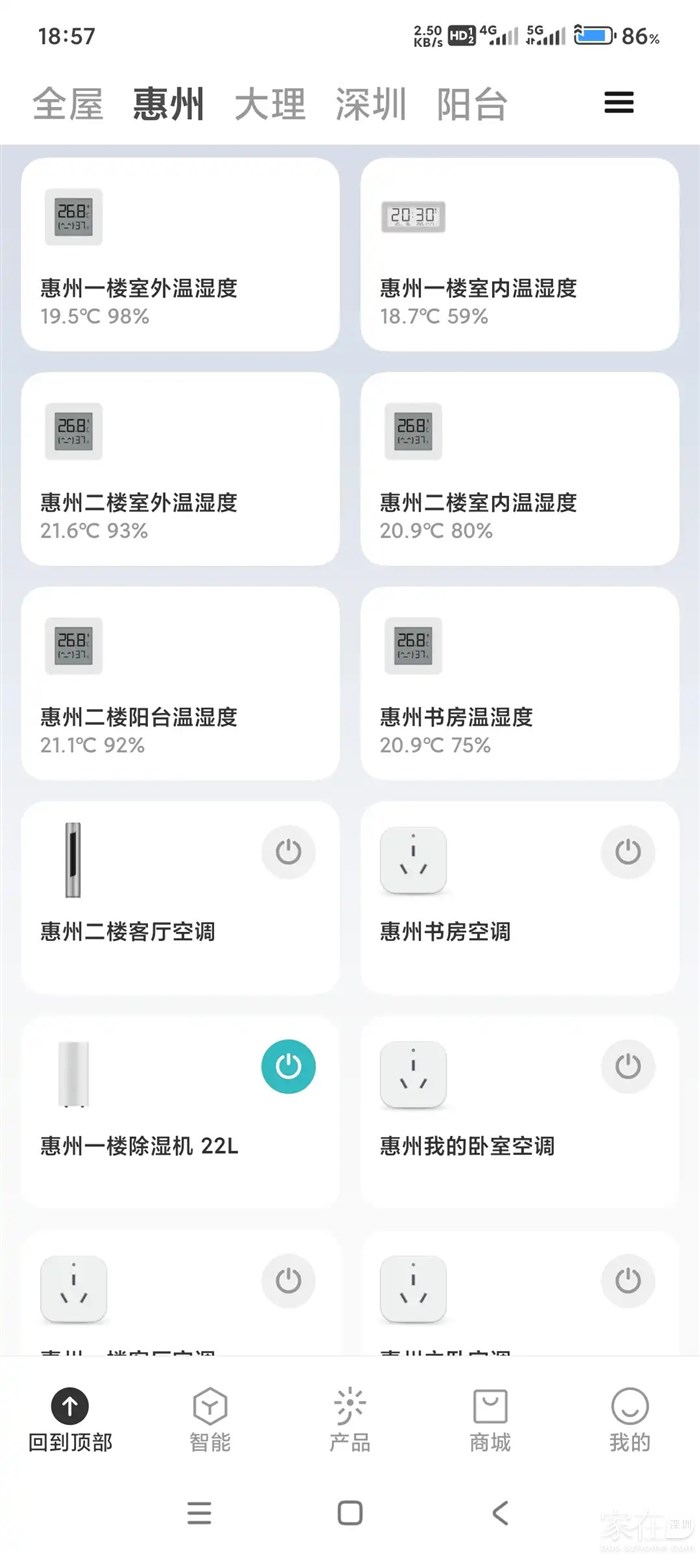Viewport: 700px width, 1555px height.
Task: Go back with the system back button
Action: point(500,1513)
